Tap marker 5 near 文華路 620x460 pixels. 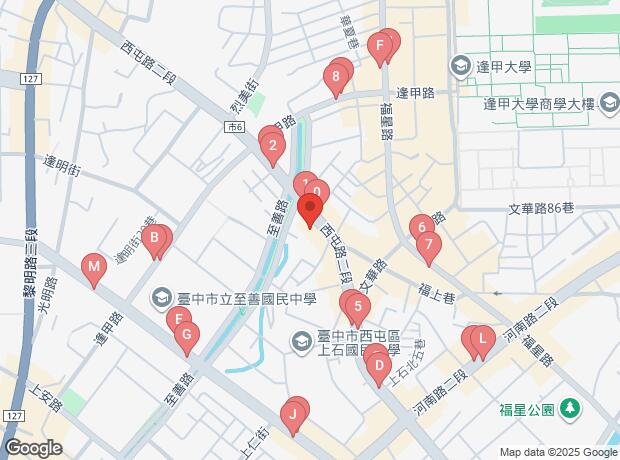[x=357, y=306]
